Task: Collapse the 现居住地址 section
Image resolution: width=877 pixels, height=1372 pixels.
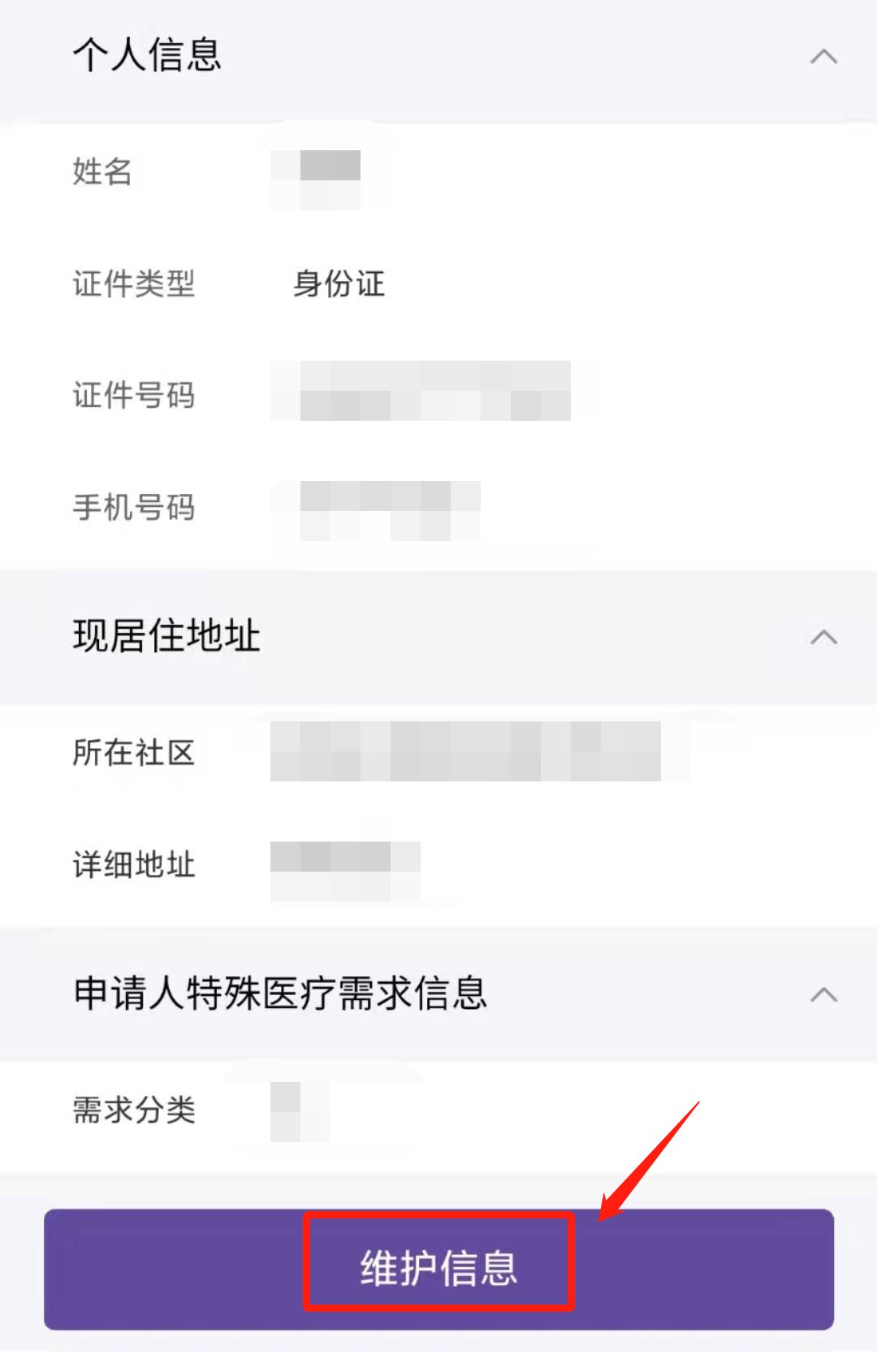Action: tap(823, 637)
